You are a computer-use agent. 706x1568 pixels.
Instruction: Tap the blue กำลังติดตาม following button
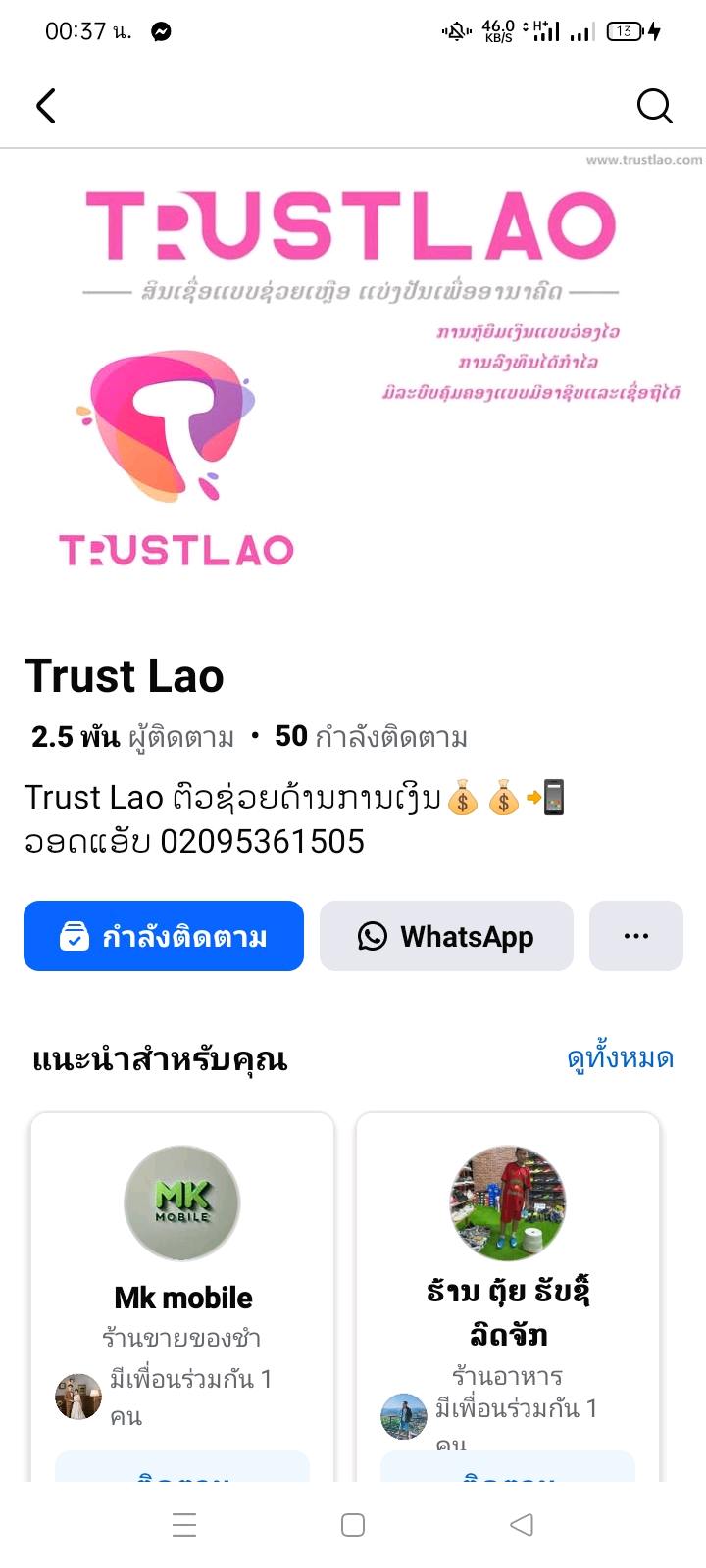(164, 936)
